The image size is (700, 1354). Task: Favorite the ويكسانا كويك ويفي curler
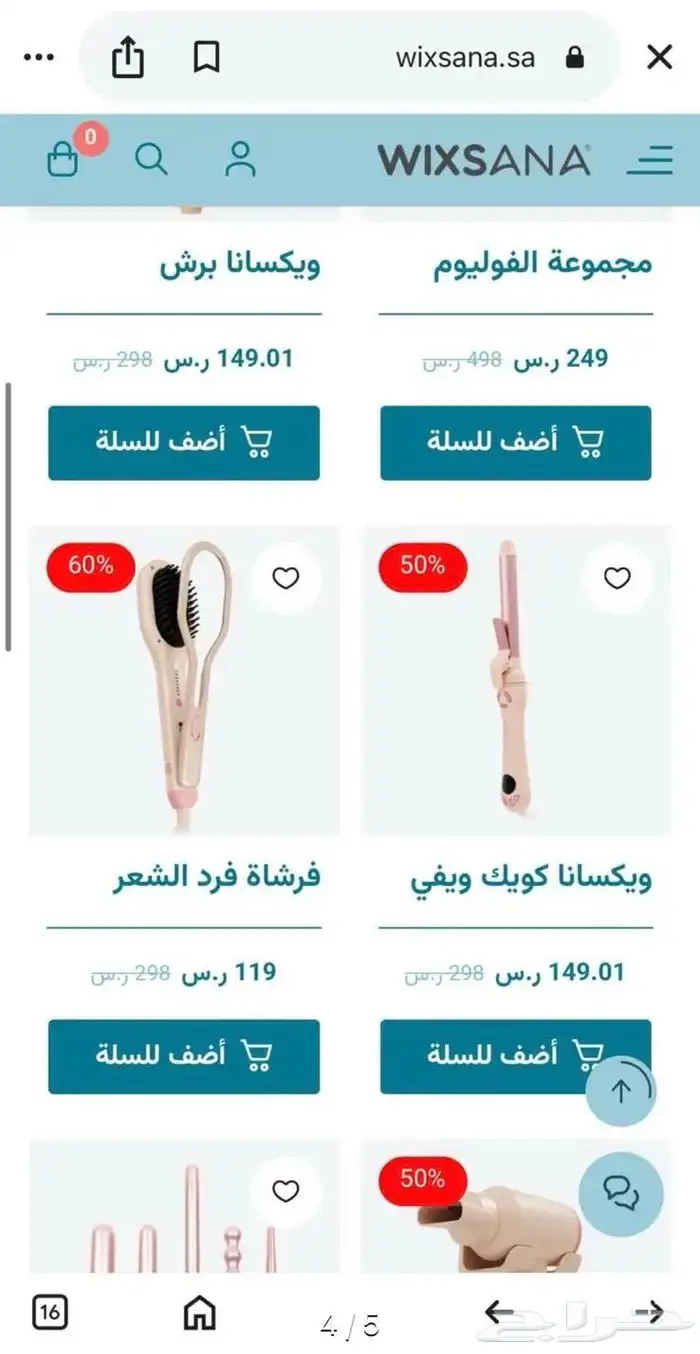(617, 578)
